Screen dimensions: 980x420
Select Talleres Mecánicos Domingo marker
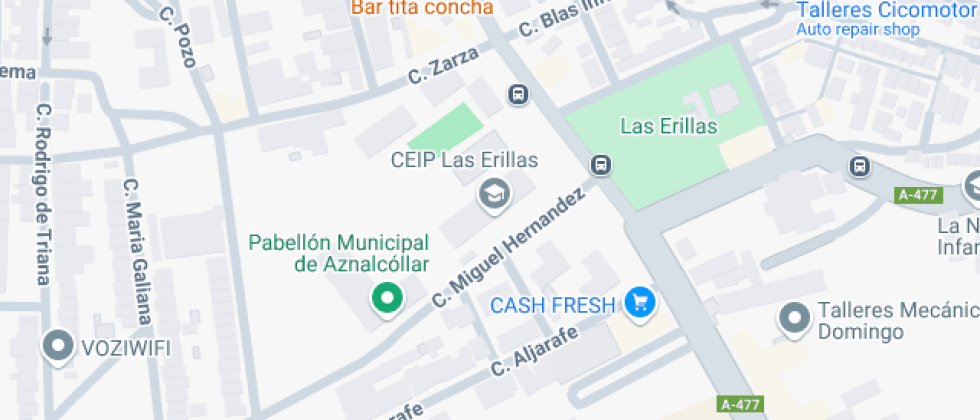(x=795, y=318)
